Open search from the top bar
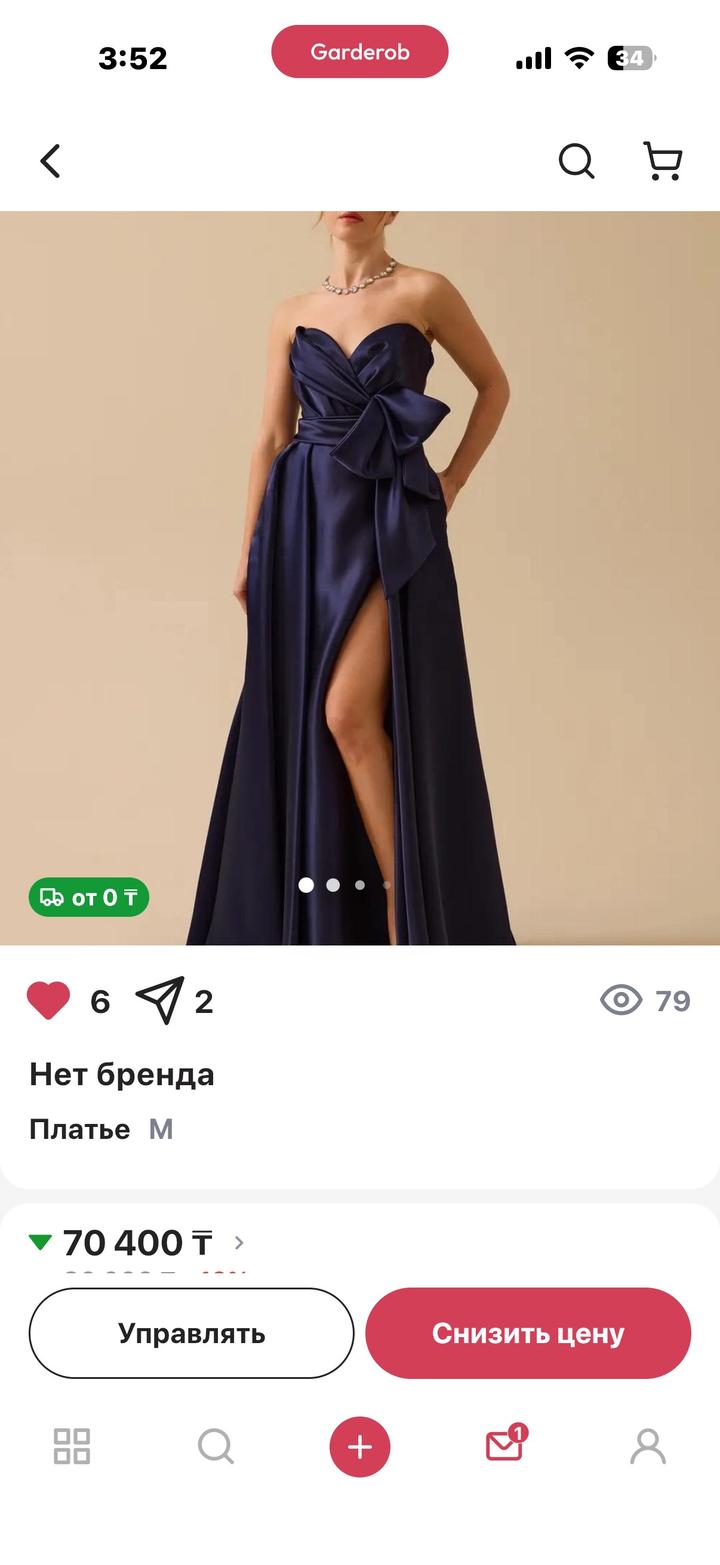Screen dimensions: 720x1565 [x=576, y=161]
